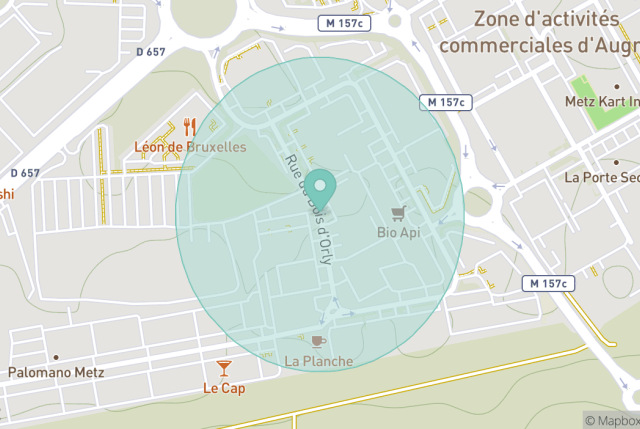640x429 pixels.
Task: Open the Mapbox attribution link
Action: pos(611,420)
